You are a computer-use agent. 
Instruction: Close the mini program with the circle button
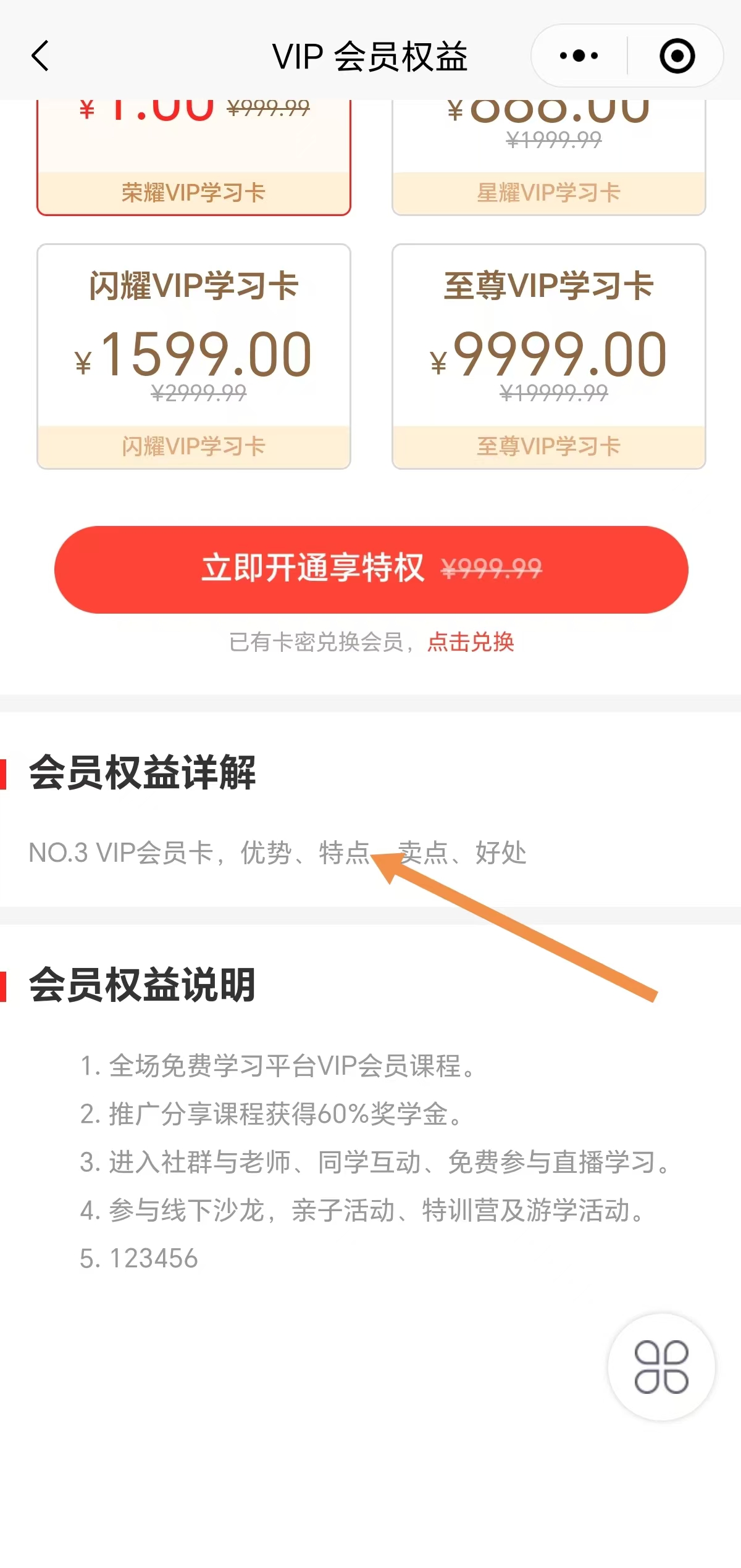(677, 56)
